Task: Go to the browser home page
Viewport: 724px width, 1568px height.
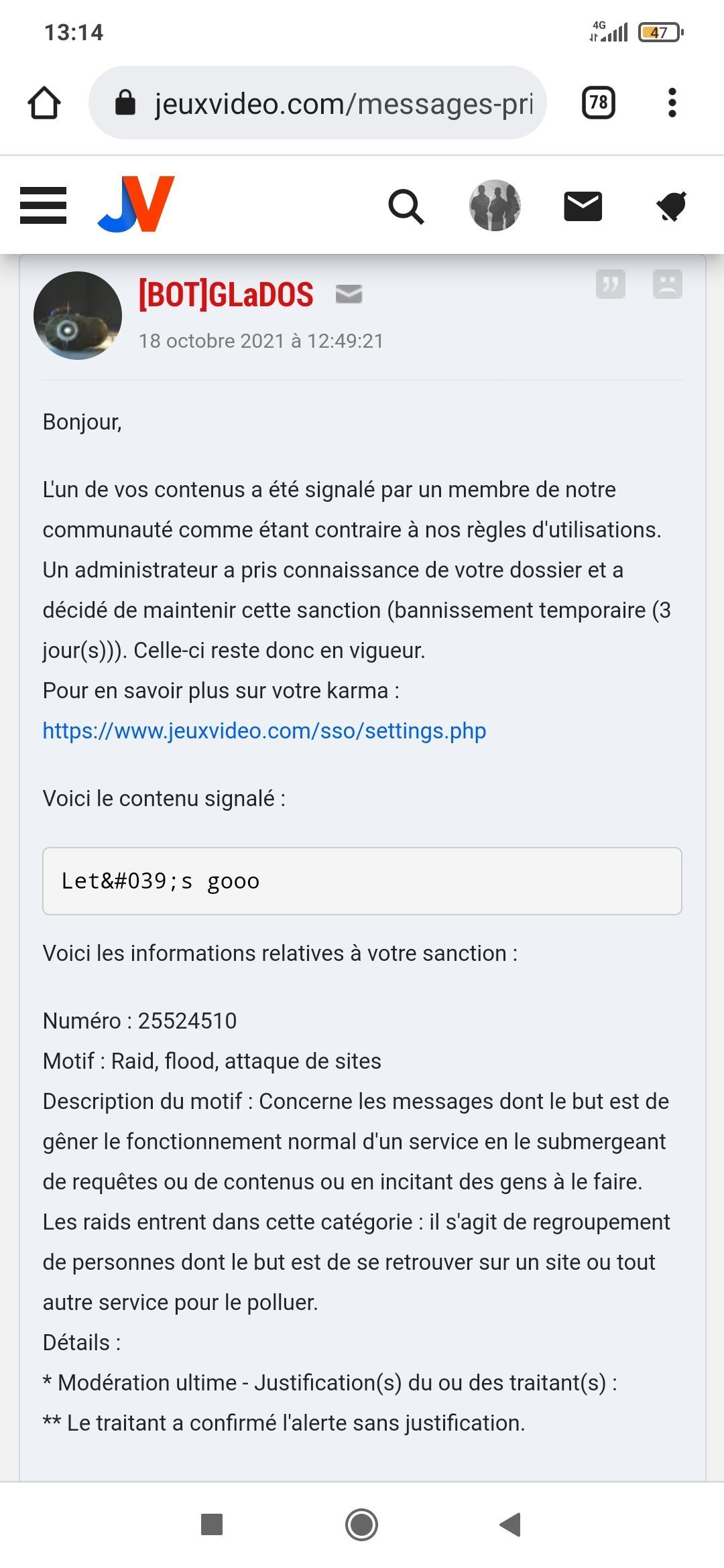Action: [x=44, y=103]
